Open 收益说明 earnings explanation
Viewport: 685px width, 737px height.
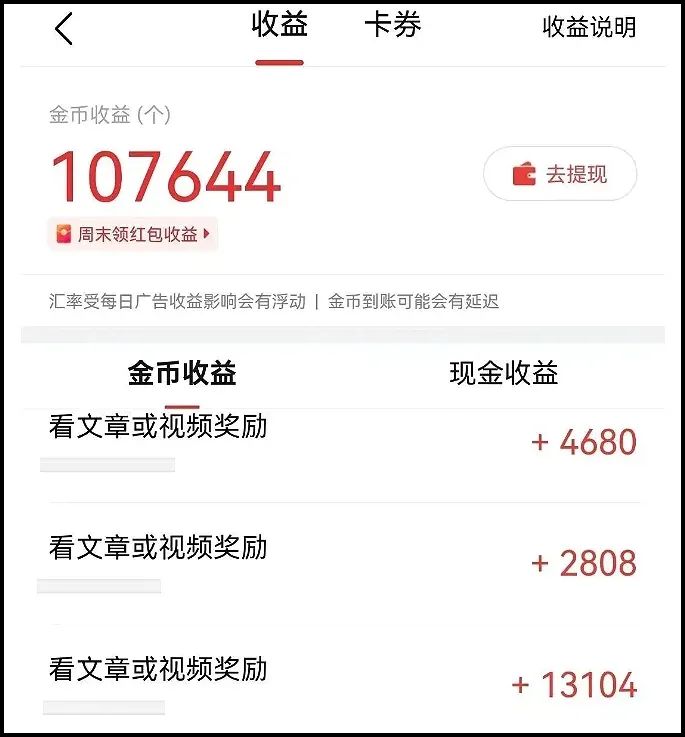(x=589, y=28)
